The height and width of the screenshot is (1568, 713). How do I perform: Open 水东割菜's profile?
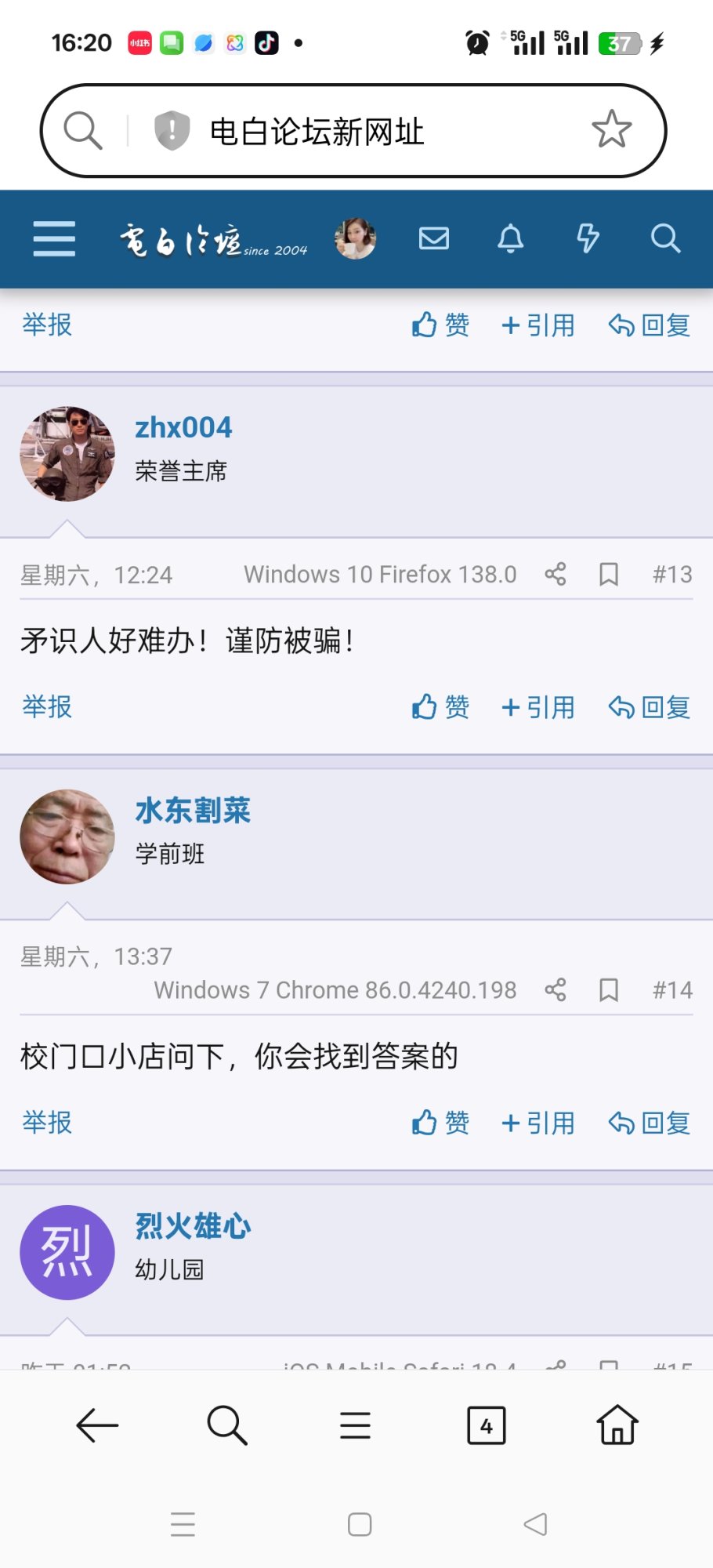pos(193,811)
